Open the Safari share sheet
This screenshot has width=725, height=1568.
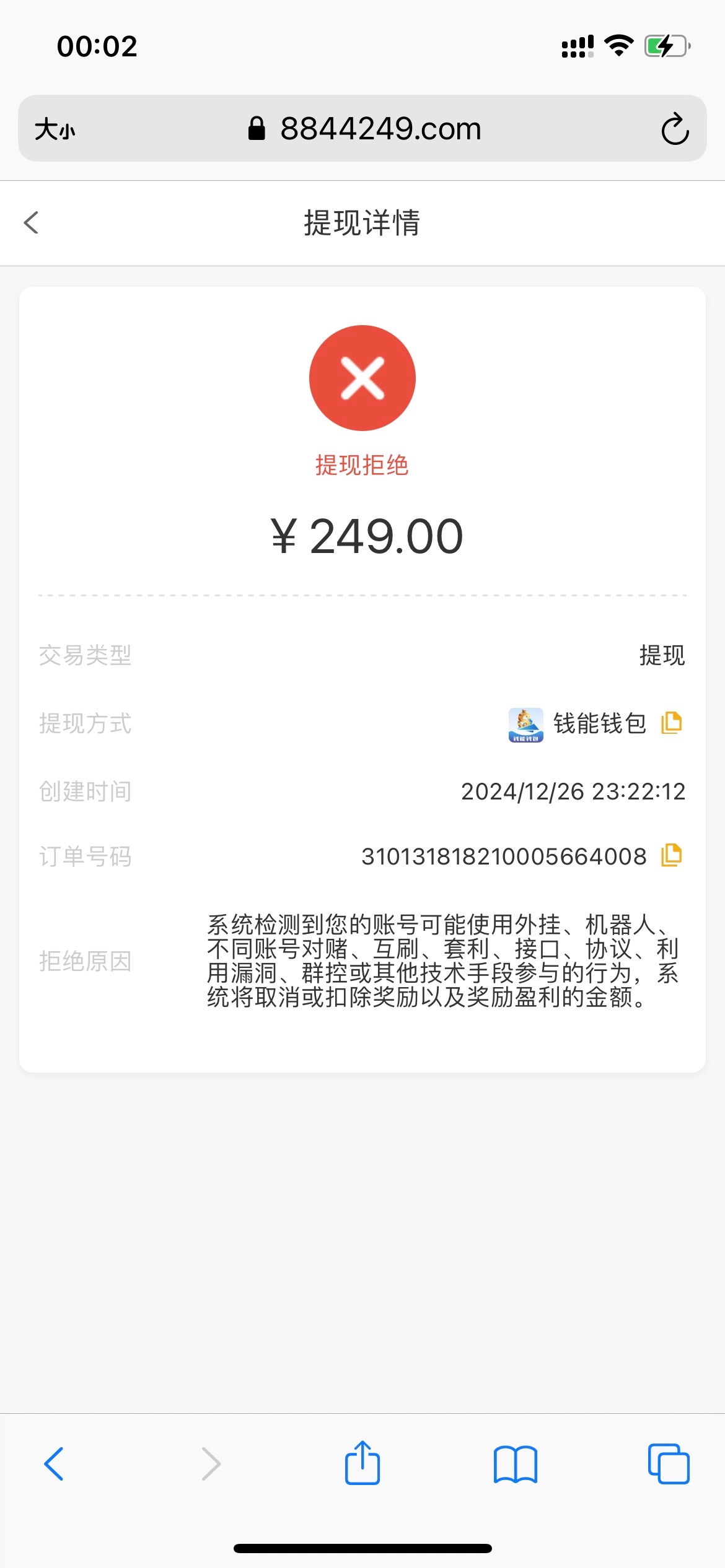(362, 1462)
